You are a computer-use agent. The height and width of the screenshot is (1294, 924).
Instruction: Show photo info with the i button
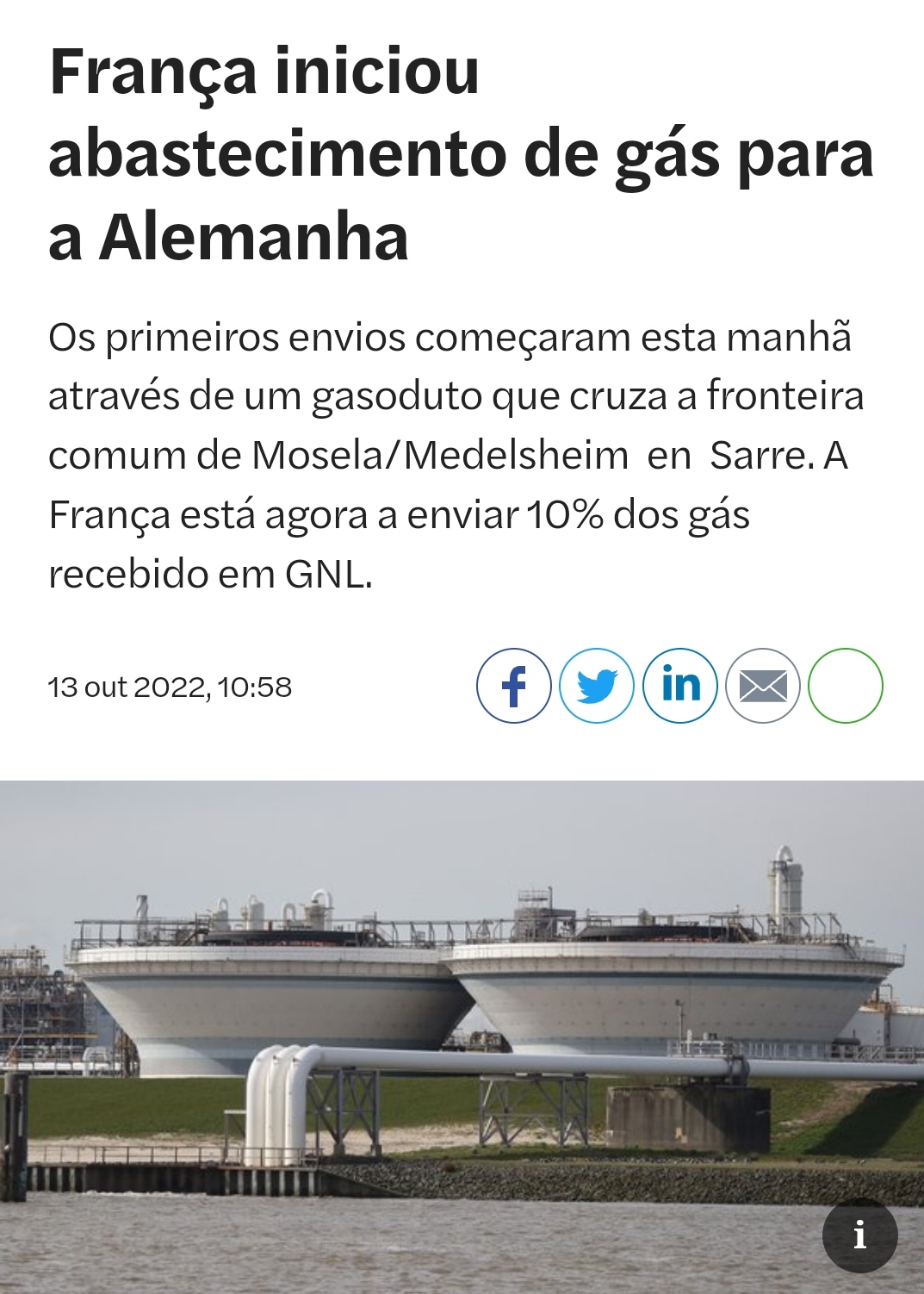859,1236
